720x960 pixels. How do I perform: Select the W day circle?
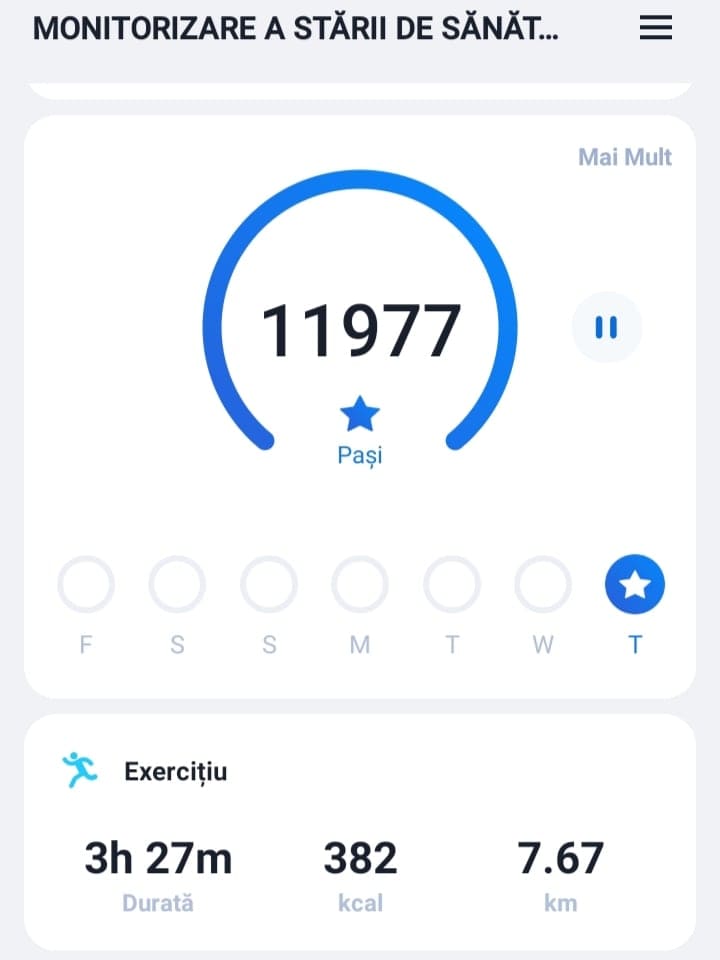point(543,585)
